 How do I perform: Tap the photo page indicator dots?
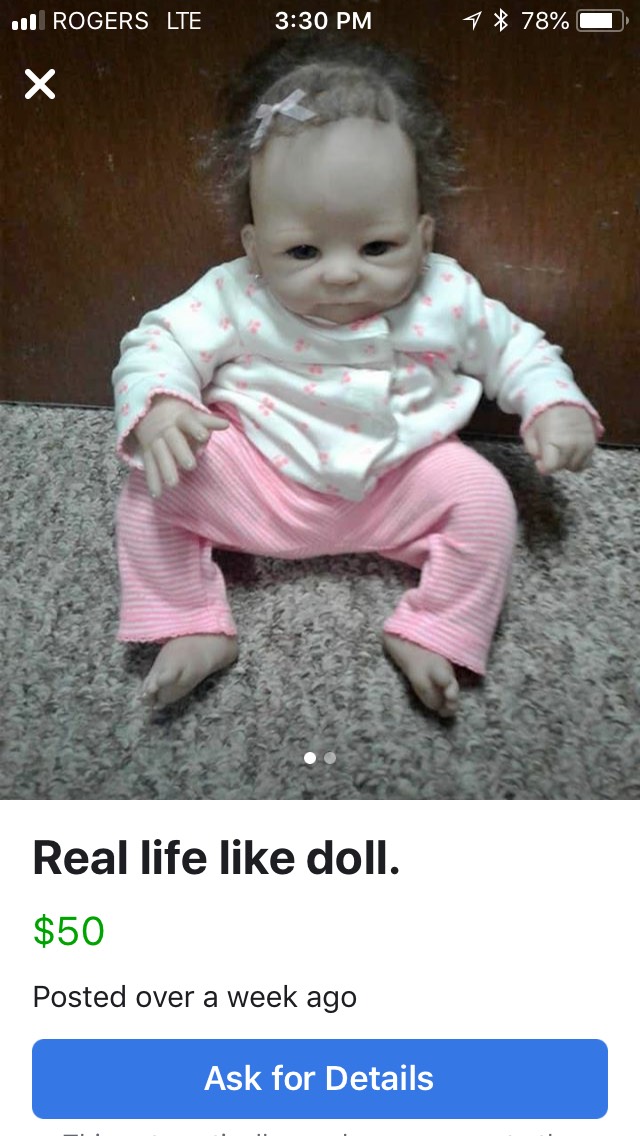pyautogui.click(x=320, y=758)
